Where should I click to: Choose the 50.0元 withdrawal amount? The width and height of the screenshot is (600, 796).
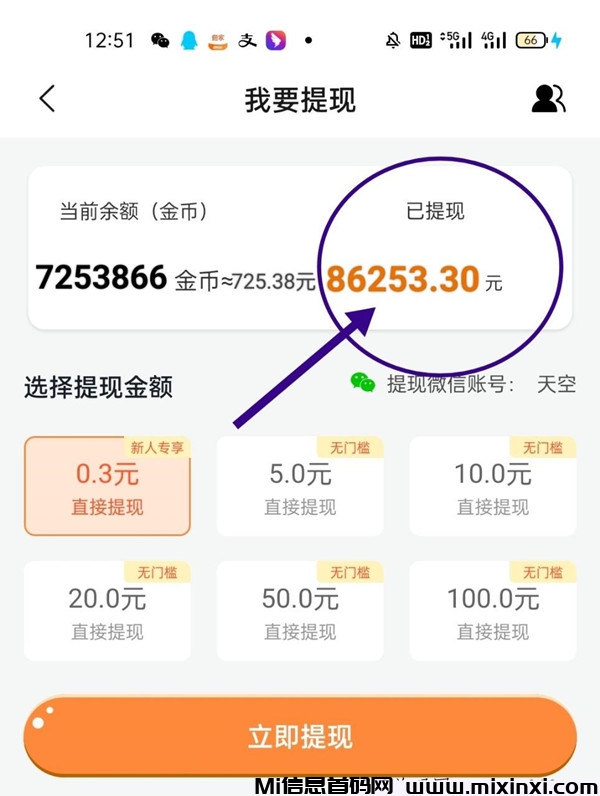click(x=300, y=611)
